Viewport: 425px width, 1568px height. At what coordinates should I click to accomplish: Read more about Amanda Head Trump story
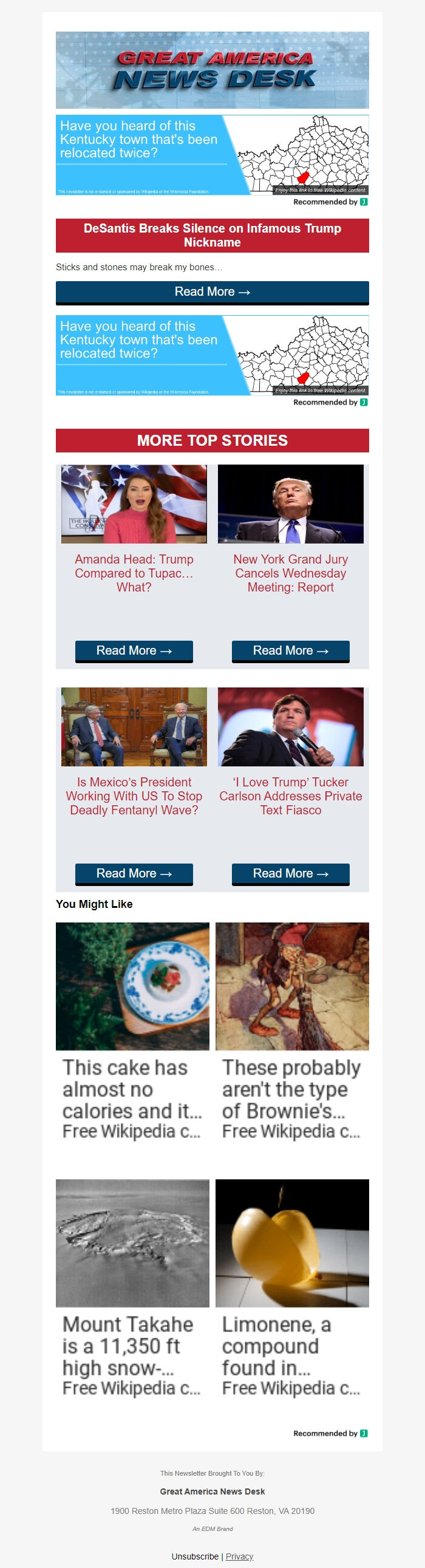(x=134, y=650)
